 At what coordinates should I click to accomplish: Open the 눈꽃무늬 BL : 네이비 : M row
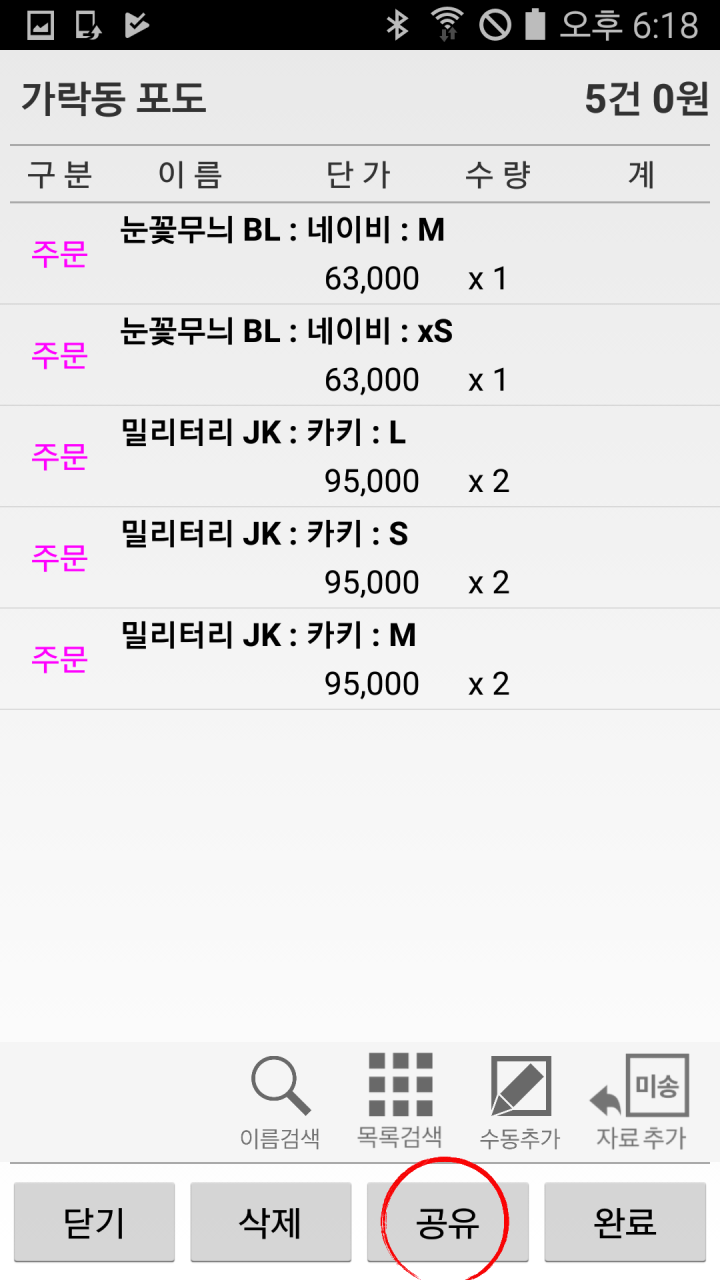point(360,254)
